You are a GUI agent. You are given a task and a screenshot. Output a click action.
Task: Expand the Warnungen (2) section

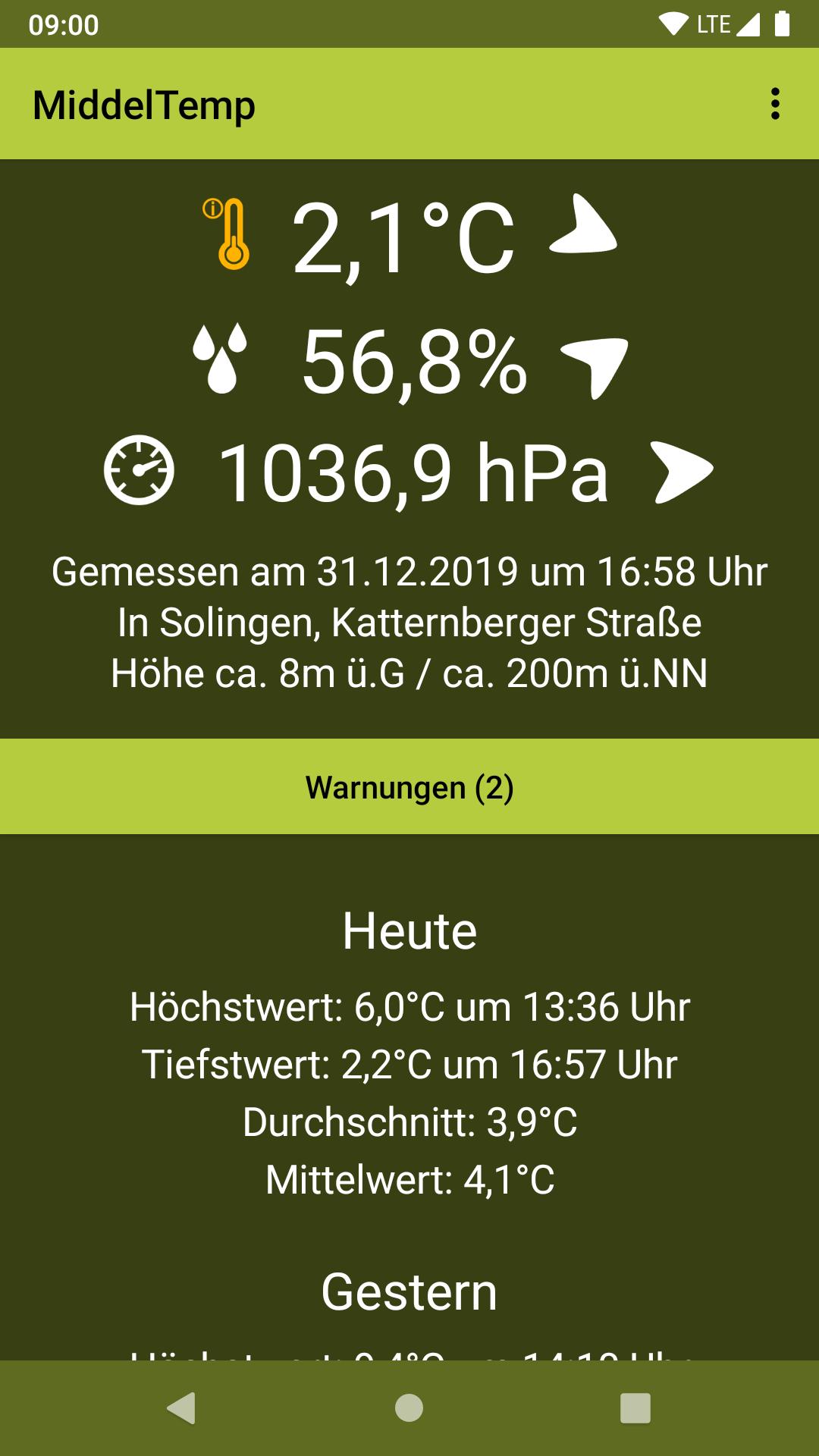click(x=409, y=786)
